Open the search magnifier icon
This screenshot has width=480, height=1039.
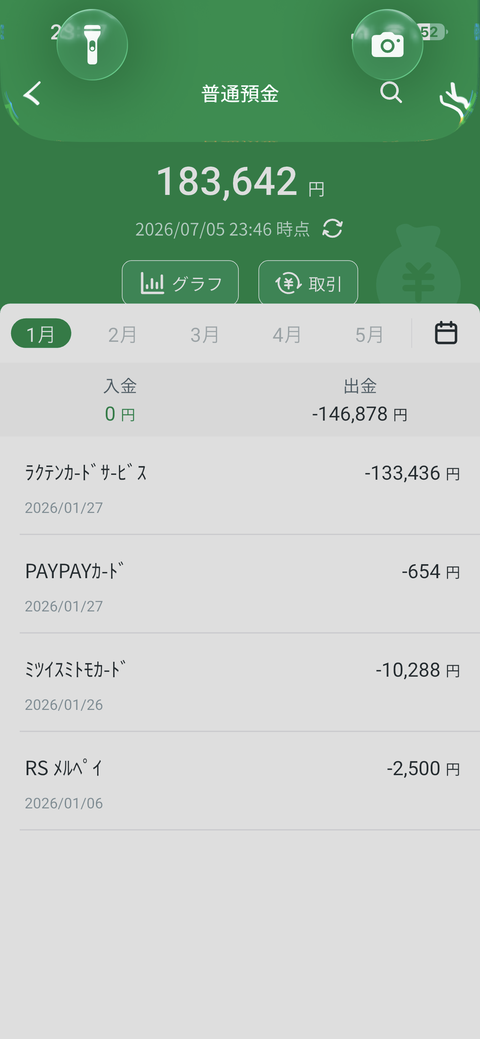click(x=391, y=93)
